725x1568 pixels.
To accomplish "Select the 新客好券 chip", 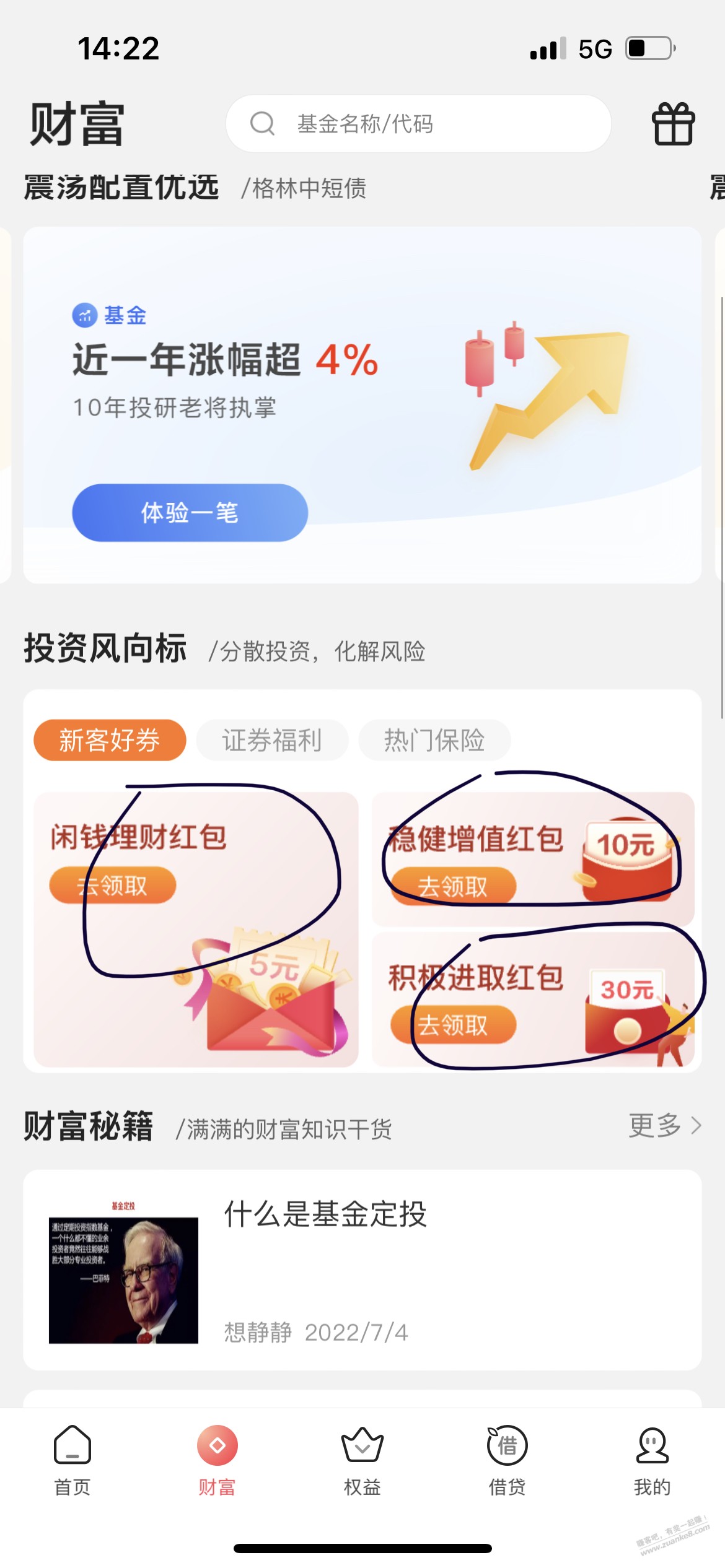I will click(110, 740).
